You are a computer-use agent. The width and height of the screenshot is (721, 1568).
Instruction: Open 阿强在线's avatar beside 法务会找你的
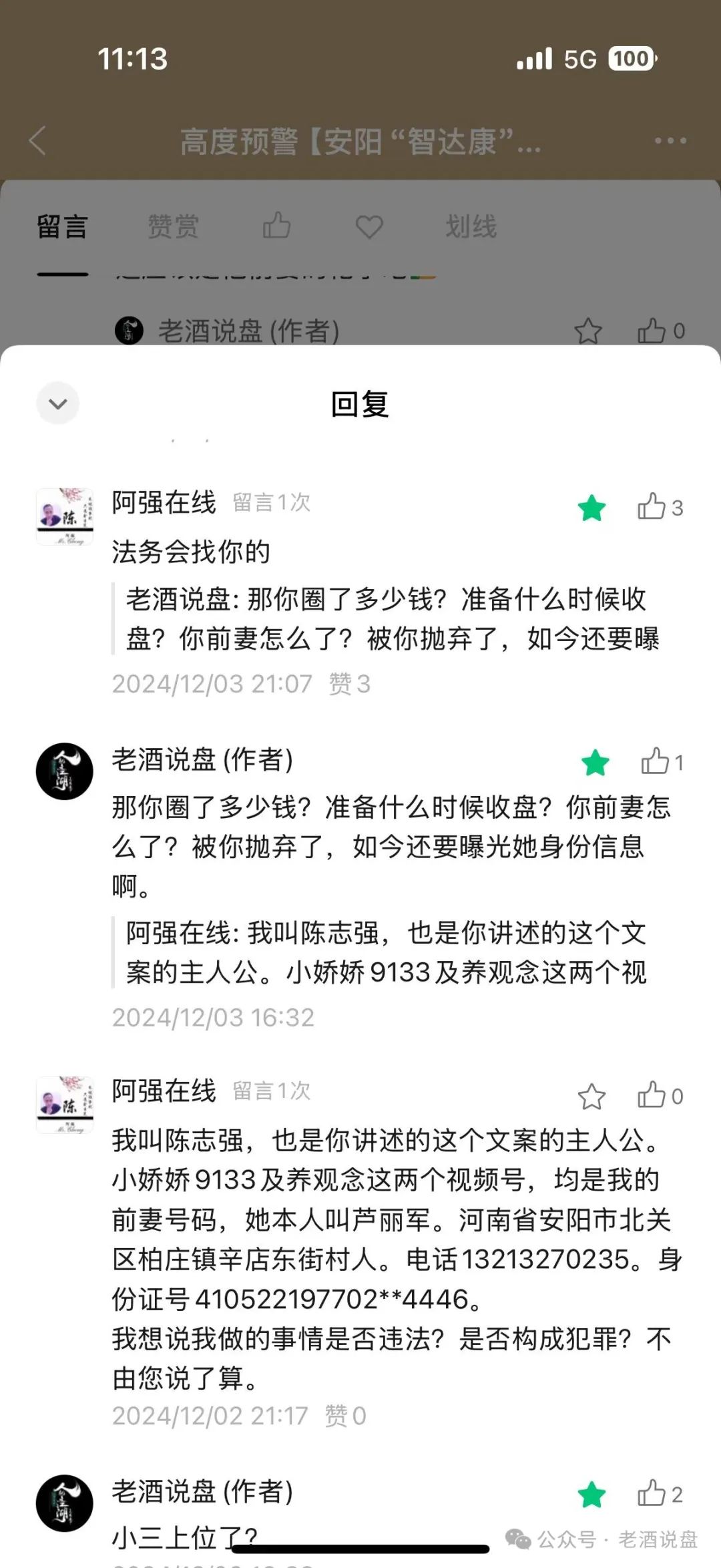click(64, 516)
